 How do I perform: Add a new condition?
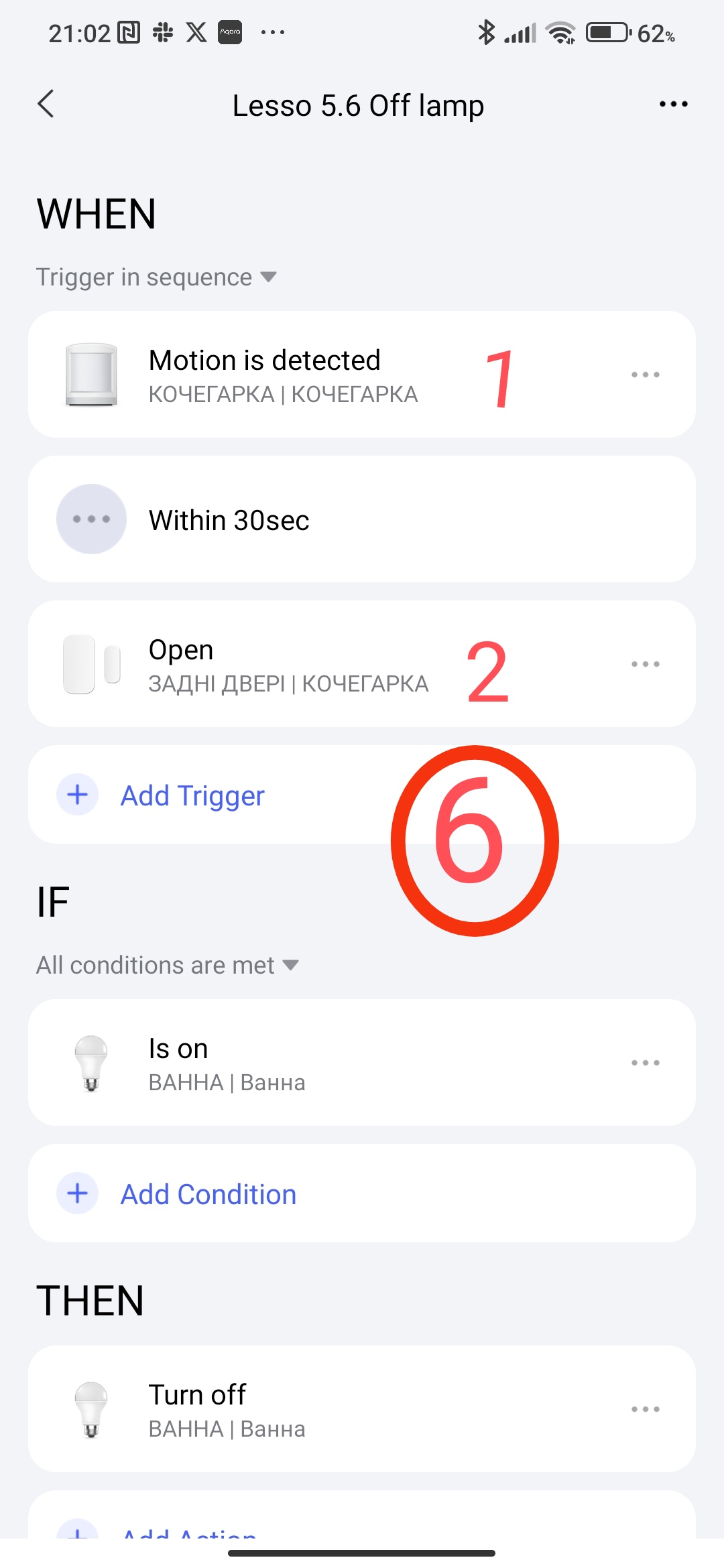point(208,1194)
